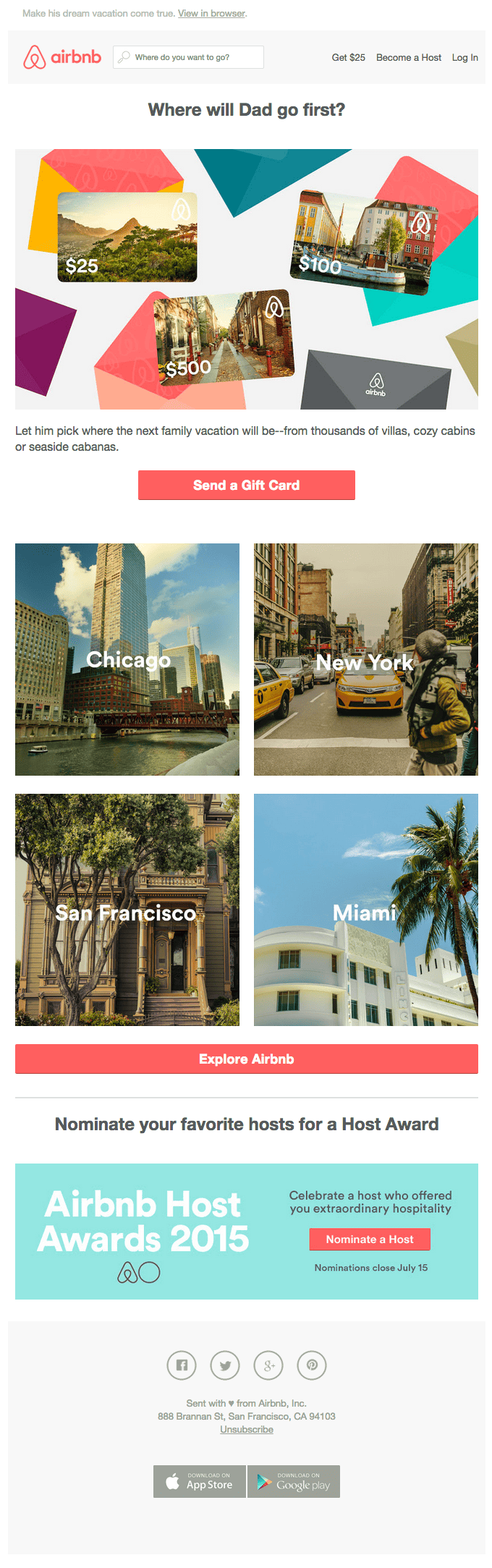This screenshot has height=1568, width=492.
Task: Select Become a Host
Action: (x=408, y=58)
